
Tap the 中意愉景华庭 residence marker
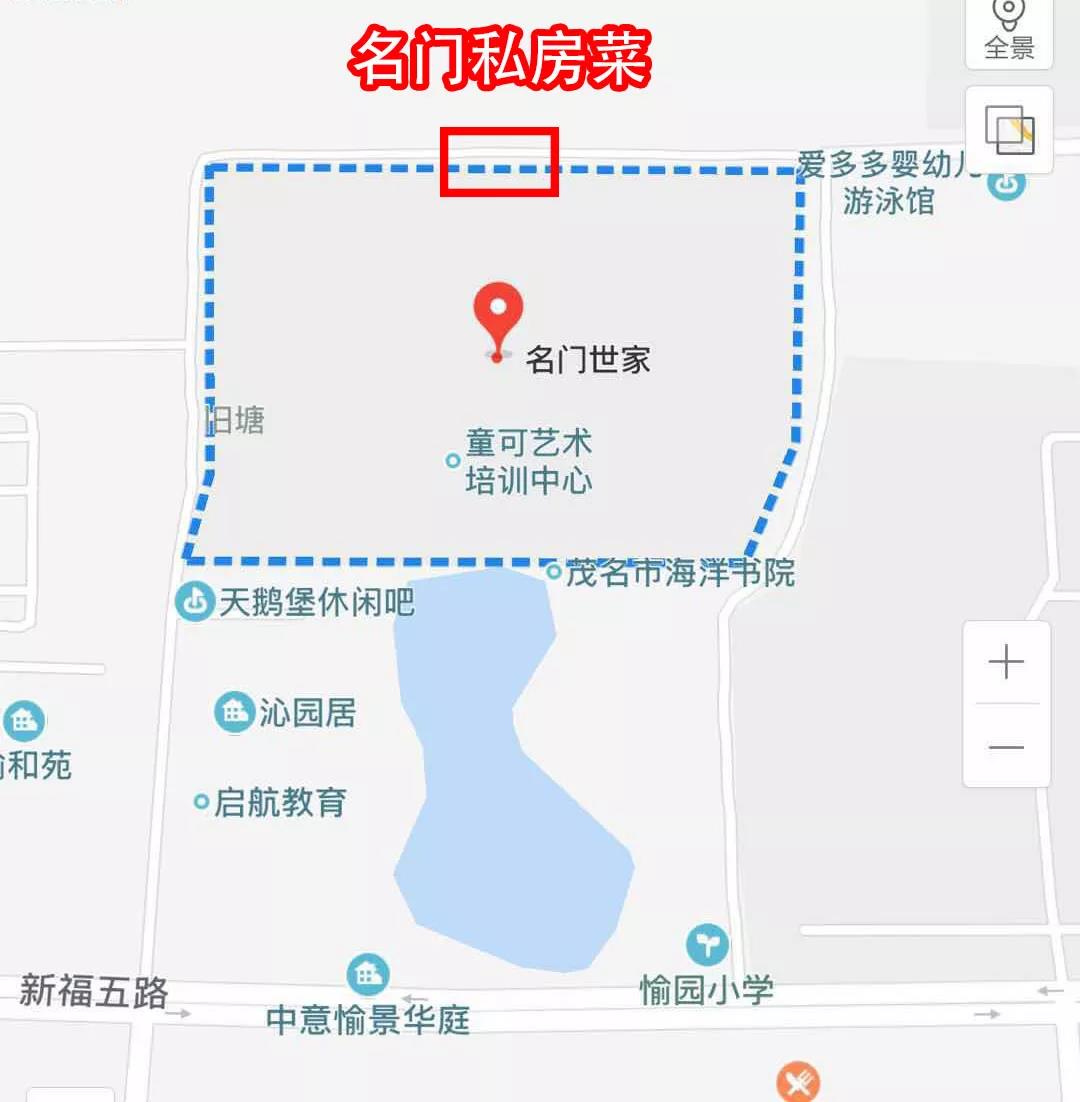pos(367,974)
